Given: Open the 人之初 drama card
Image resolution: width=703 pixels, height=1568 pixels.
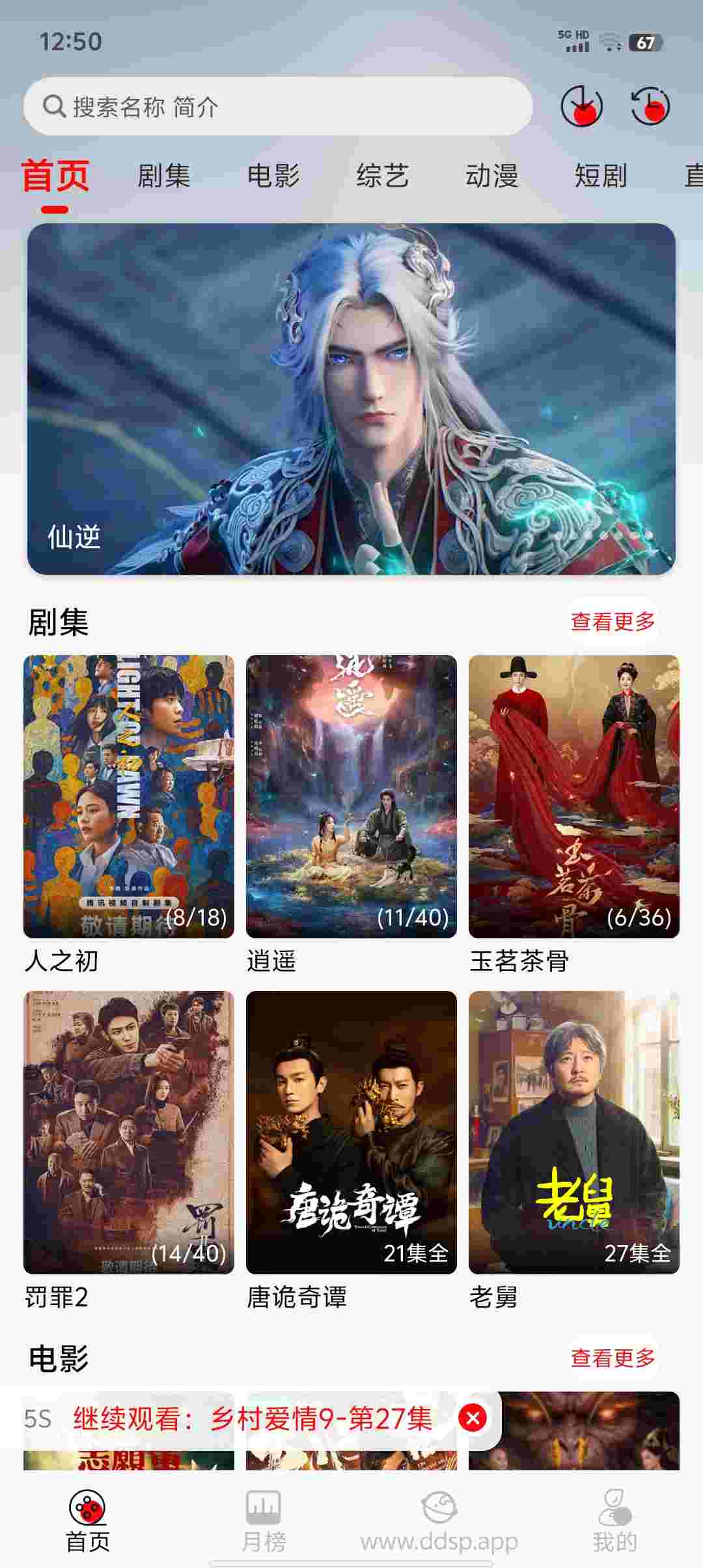Looking at the screenshot, I should pyautogui.click(x=129, y=796).
